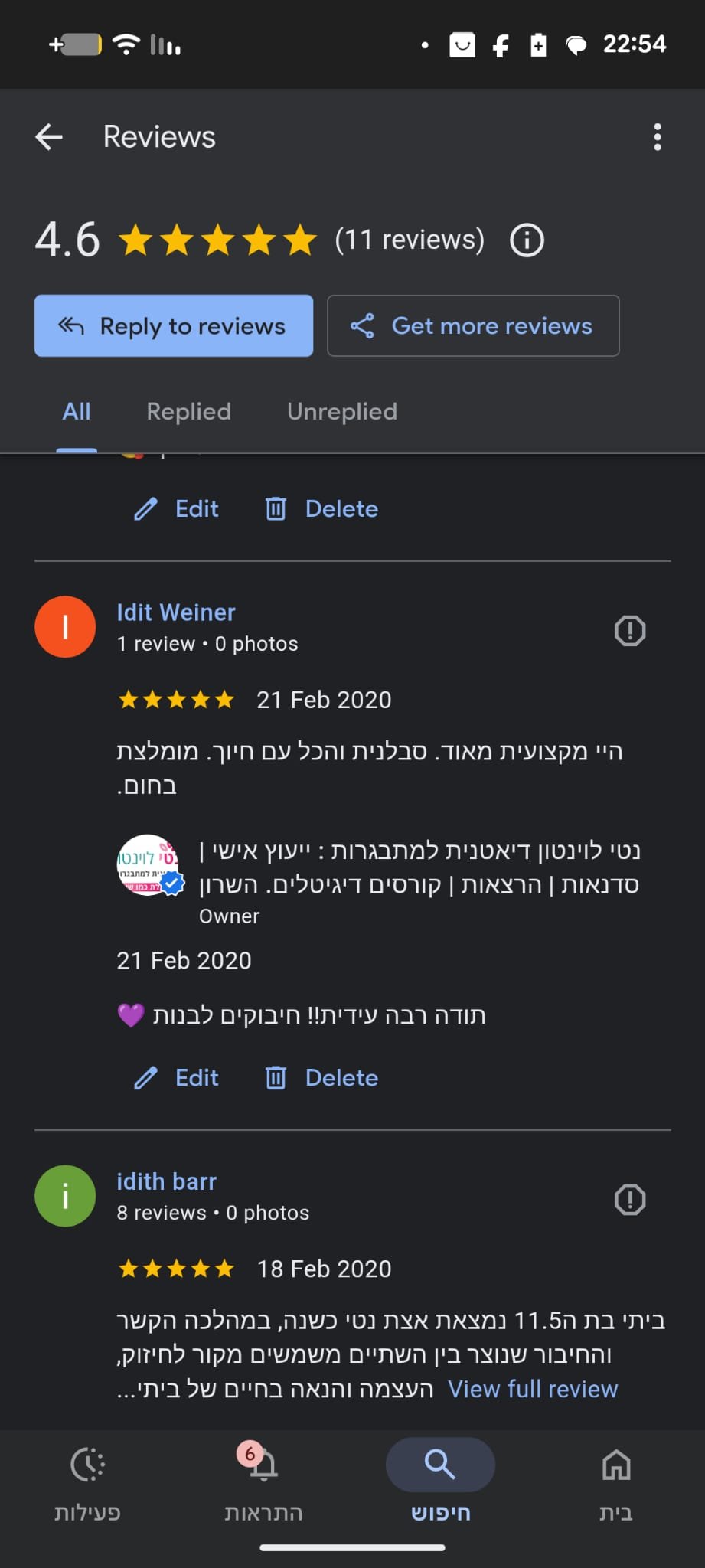The height and width of the screenshot is (1568, 705).
Task: Edit reply to Idit Weiner's review
Action: [177, 1078]
